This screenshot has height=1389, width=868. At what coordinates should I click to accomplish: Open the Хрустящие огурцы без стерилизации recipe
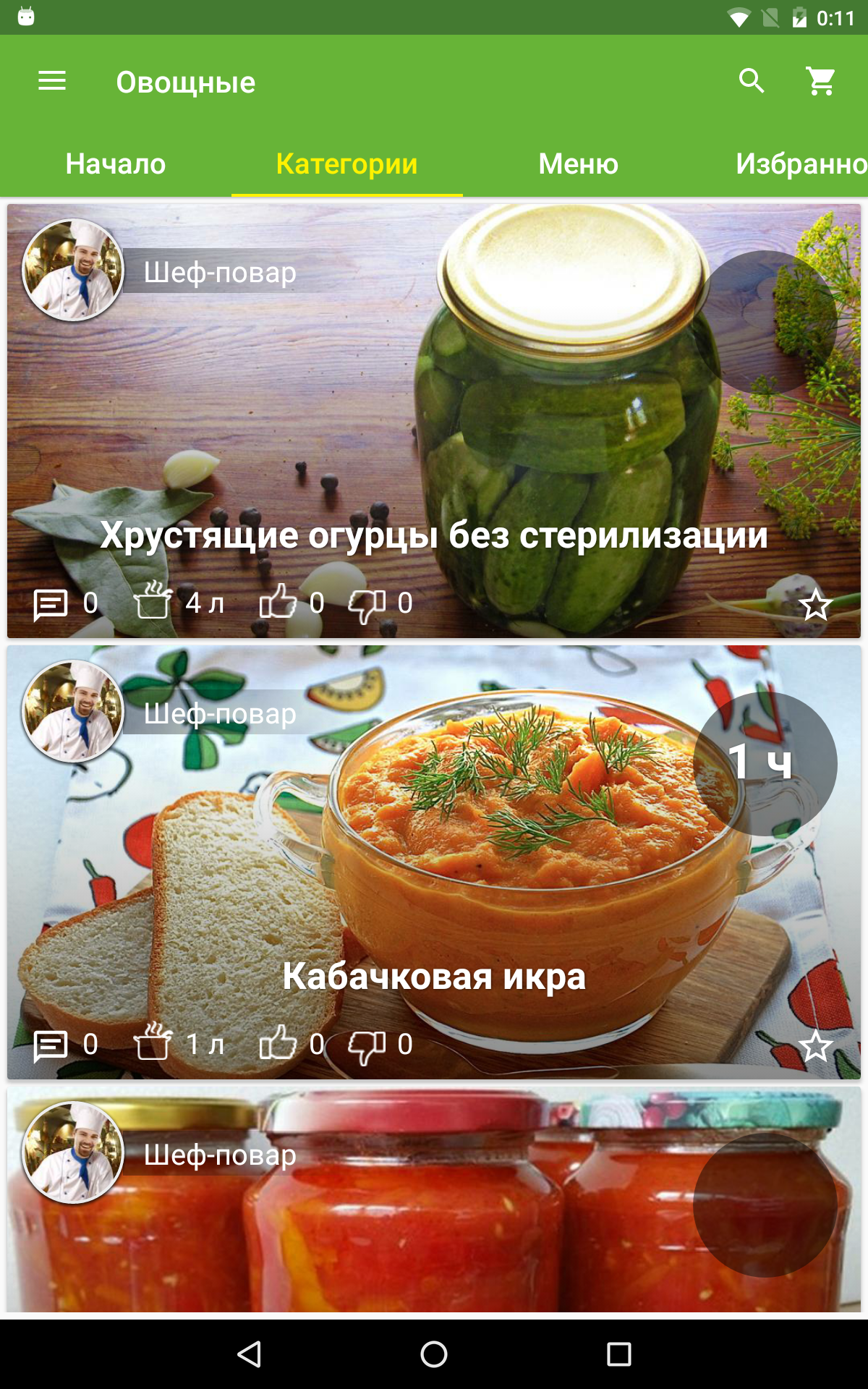tap(434, 535)
